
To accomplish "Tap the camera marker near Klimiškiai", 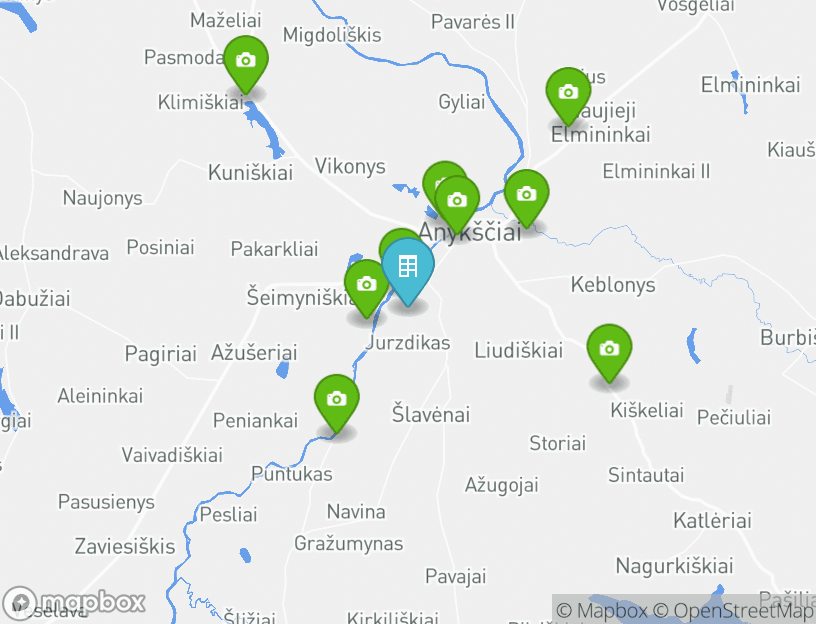I will coord(245,61).
